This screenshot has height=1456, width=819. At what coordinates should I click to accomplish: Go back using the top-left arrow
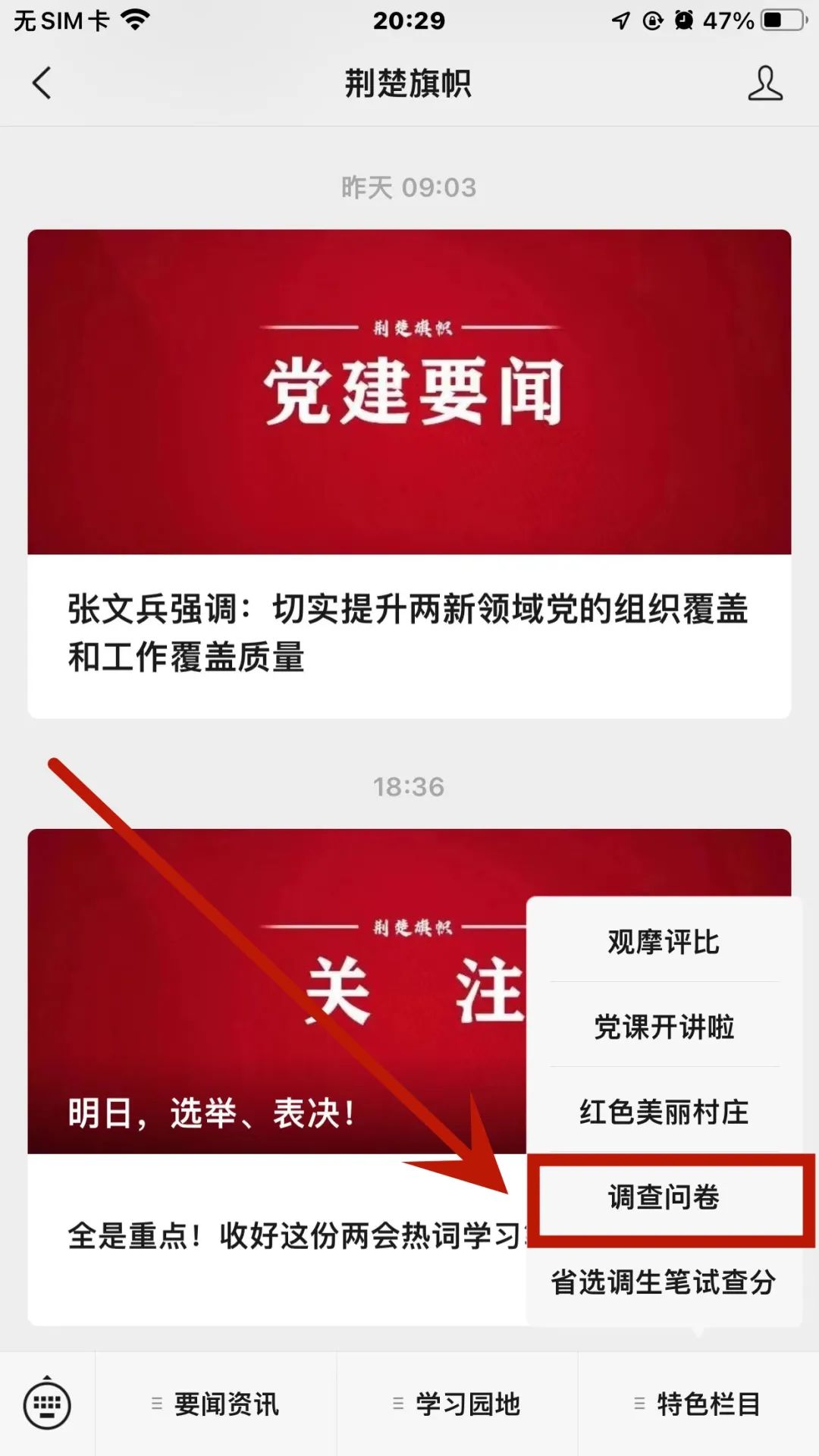(x=42, y=83)
